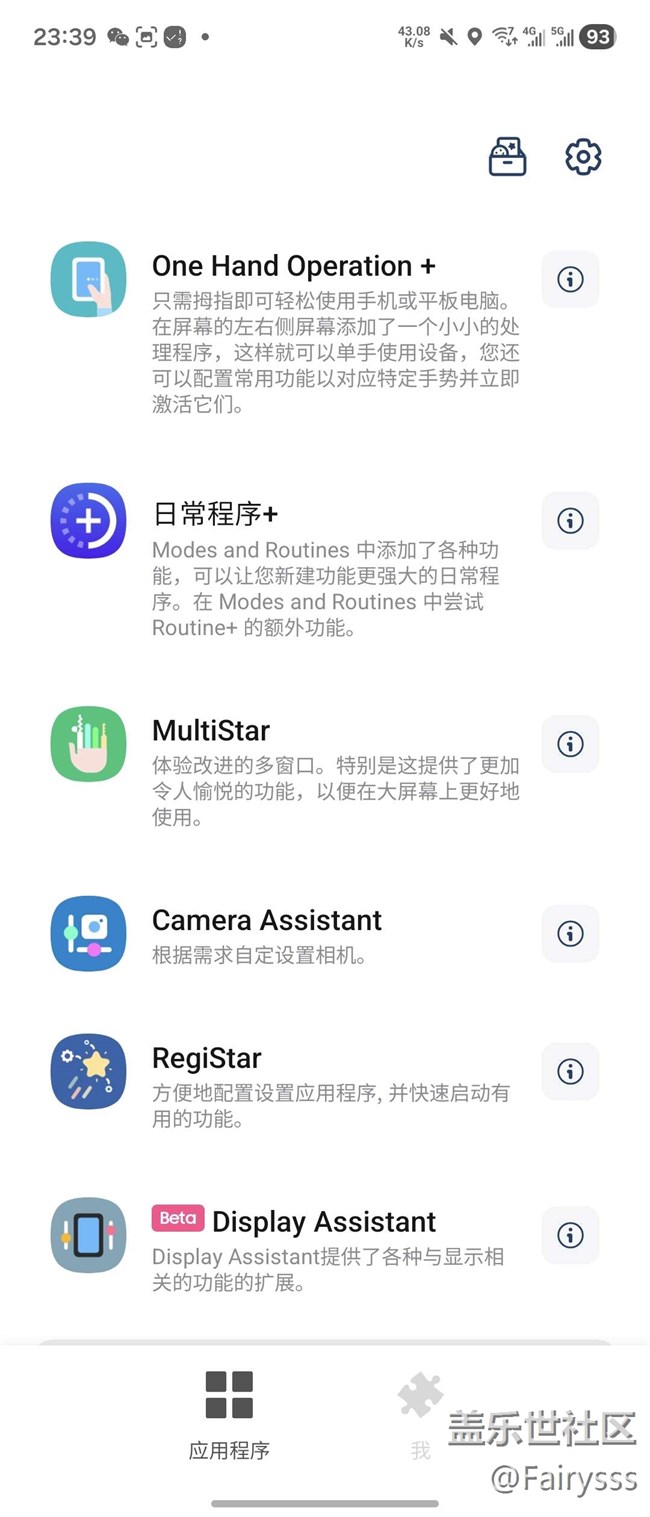650x1517 pixels.
Task: See details for Camera Assistant
Action: (570, 934)
